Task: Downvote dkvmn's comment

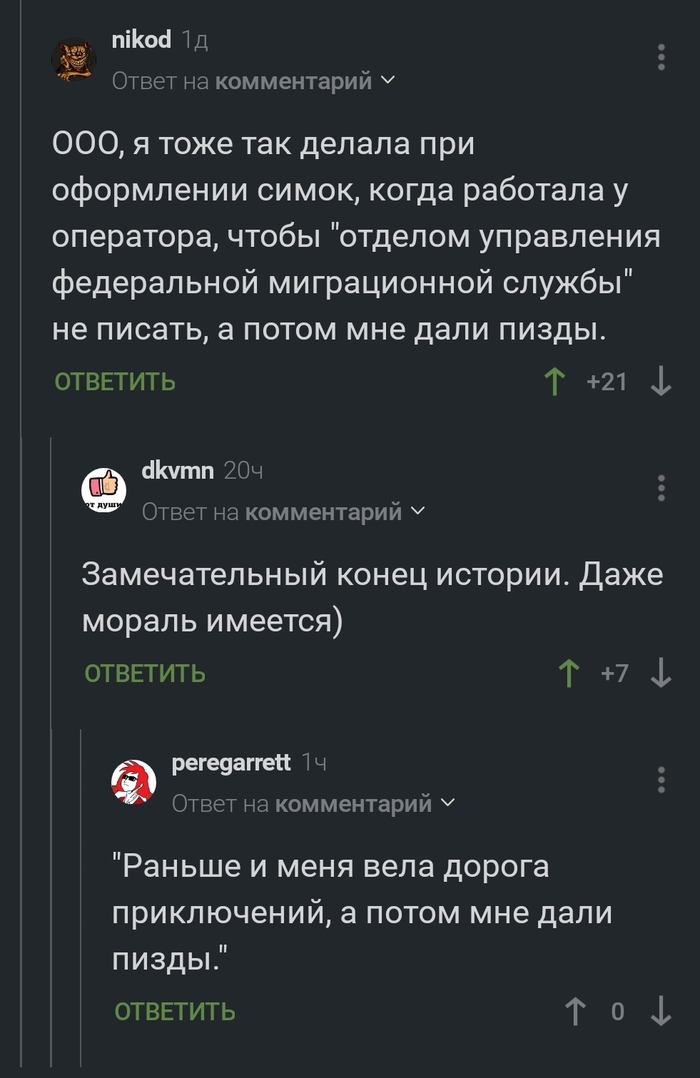Action: [660, 674]
